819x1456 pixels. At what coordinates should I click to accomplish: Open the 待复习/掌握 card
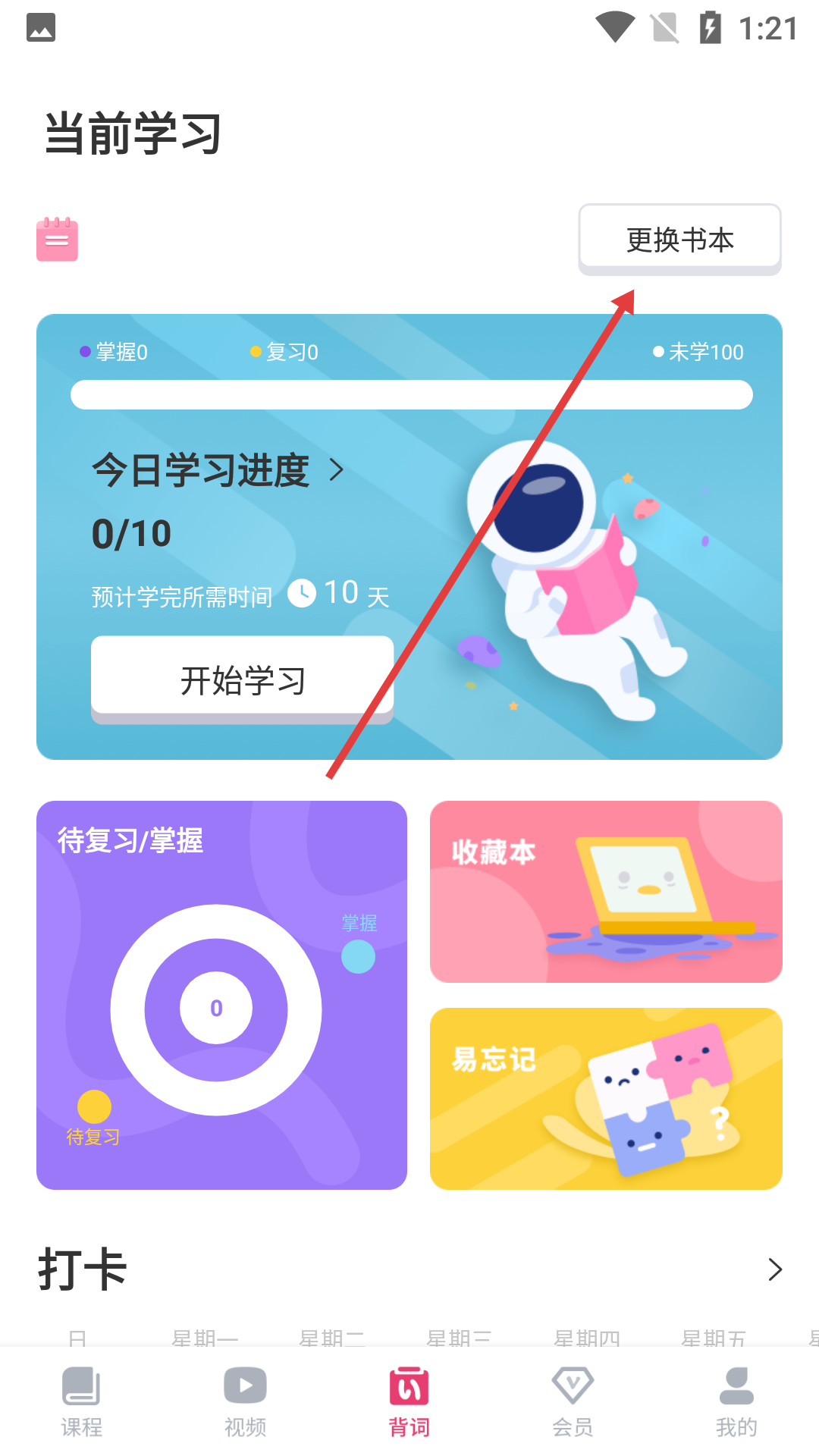[x=221, y=994]
